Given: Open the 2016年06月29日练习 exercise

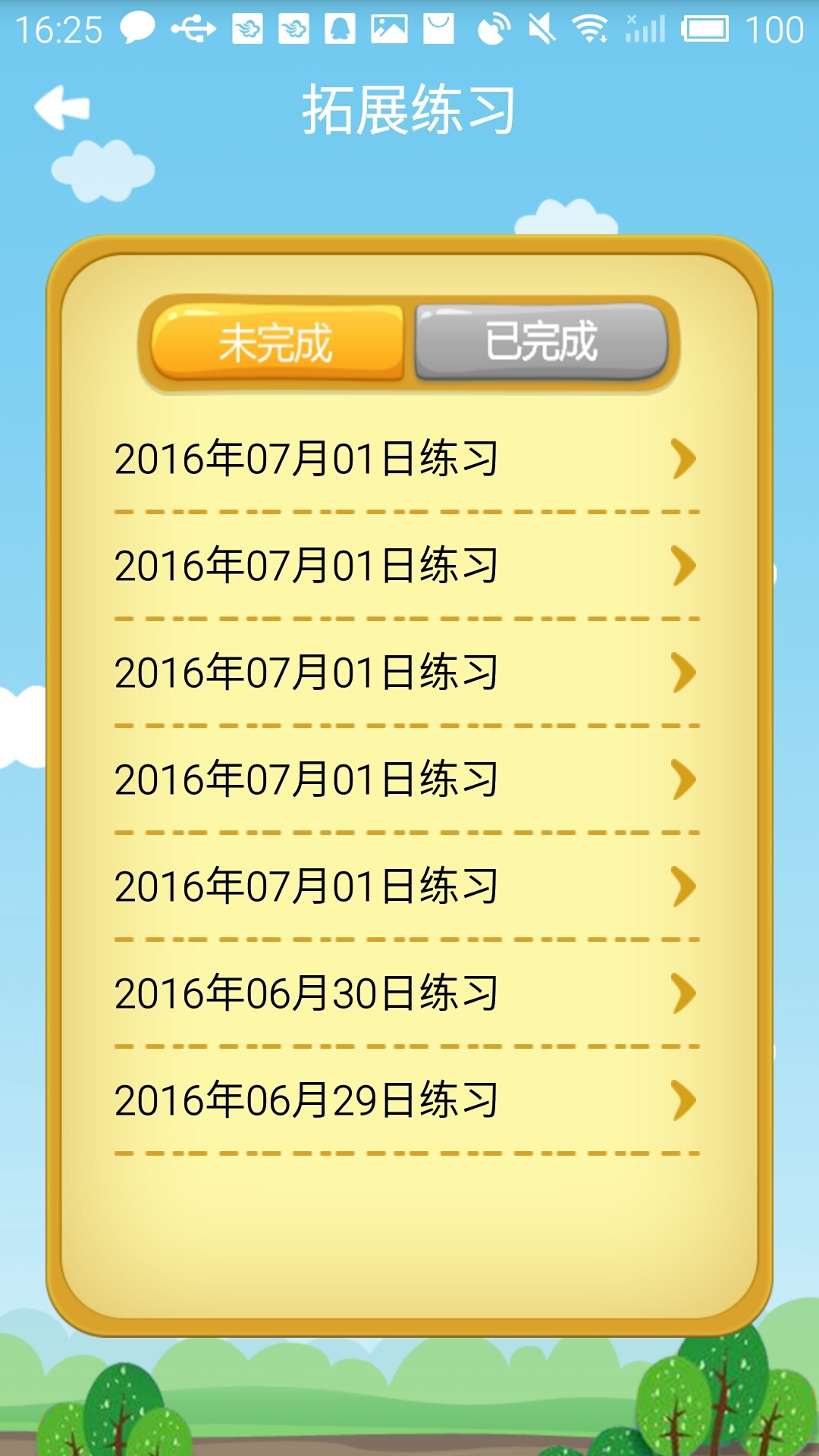Looking at the screenshot, I should tap(406, 1100).
